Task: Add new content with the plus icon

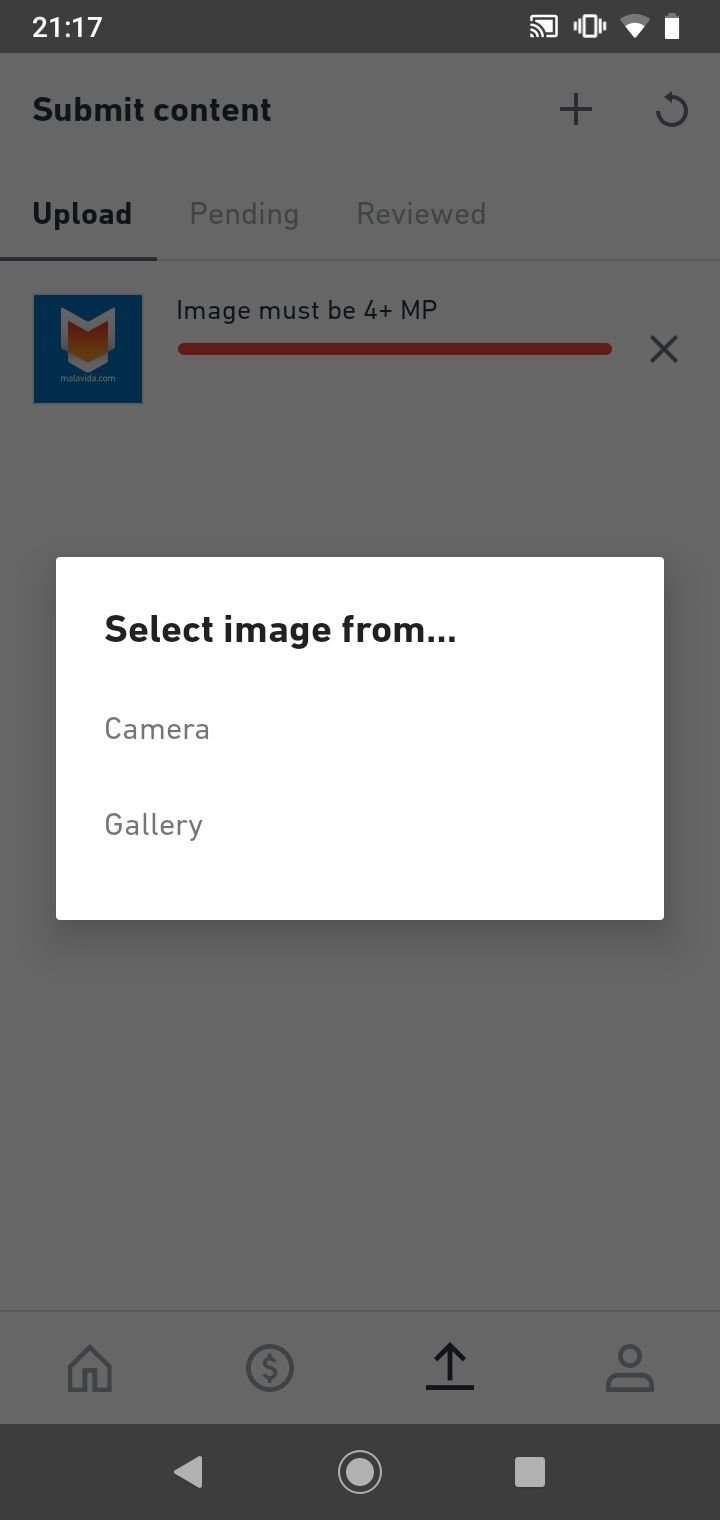Action: pos(576,110)
